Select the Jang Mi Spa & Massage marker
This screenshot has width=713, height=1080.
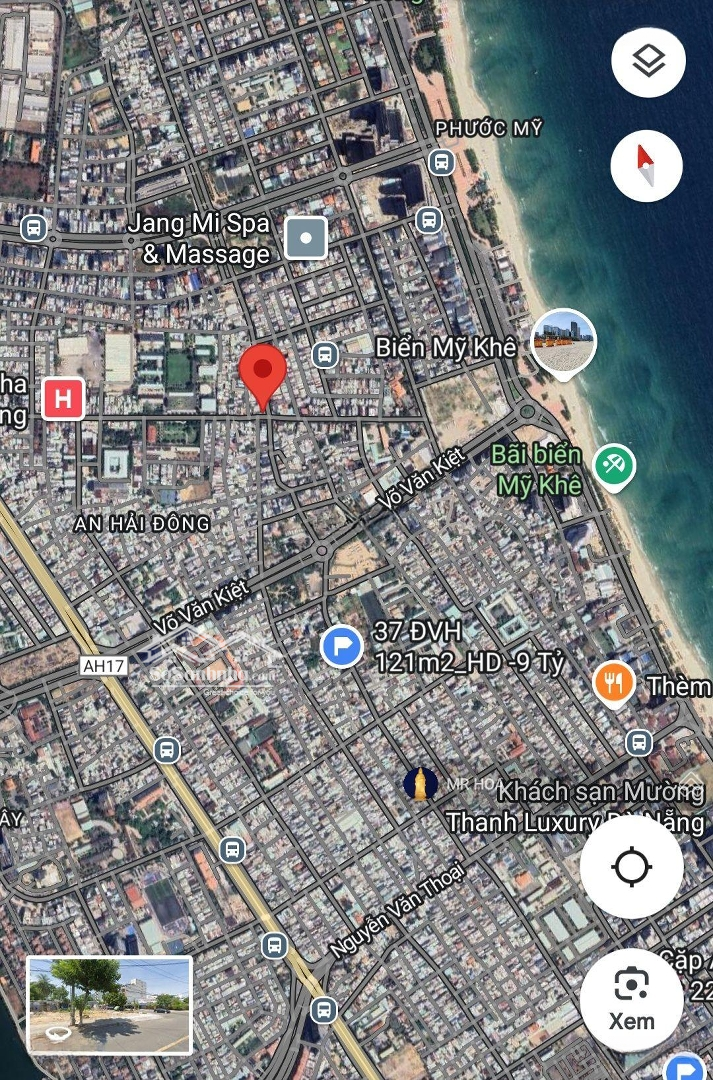pos(306,238)
